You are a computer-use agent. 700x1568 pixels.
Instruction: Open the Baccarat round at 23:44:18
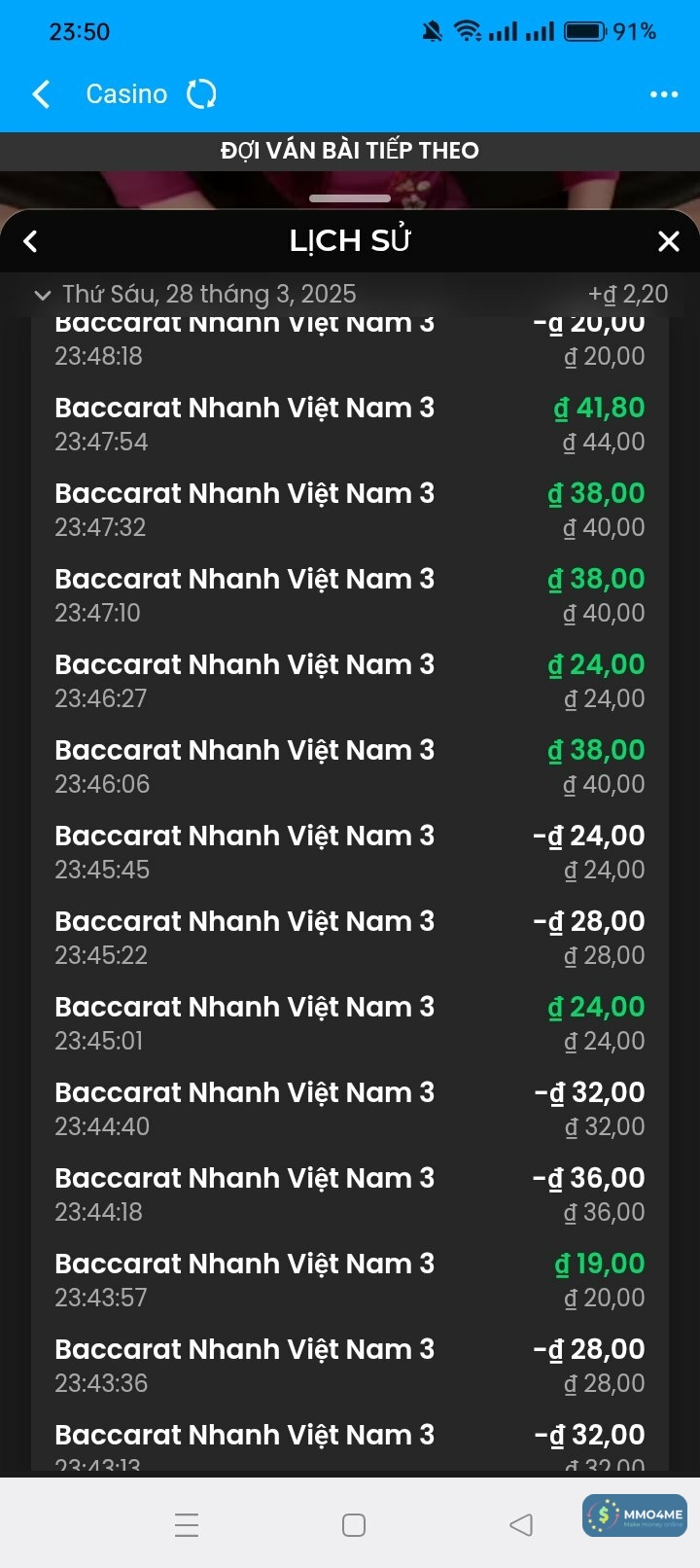[x=349, y=1194]
